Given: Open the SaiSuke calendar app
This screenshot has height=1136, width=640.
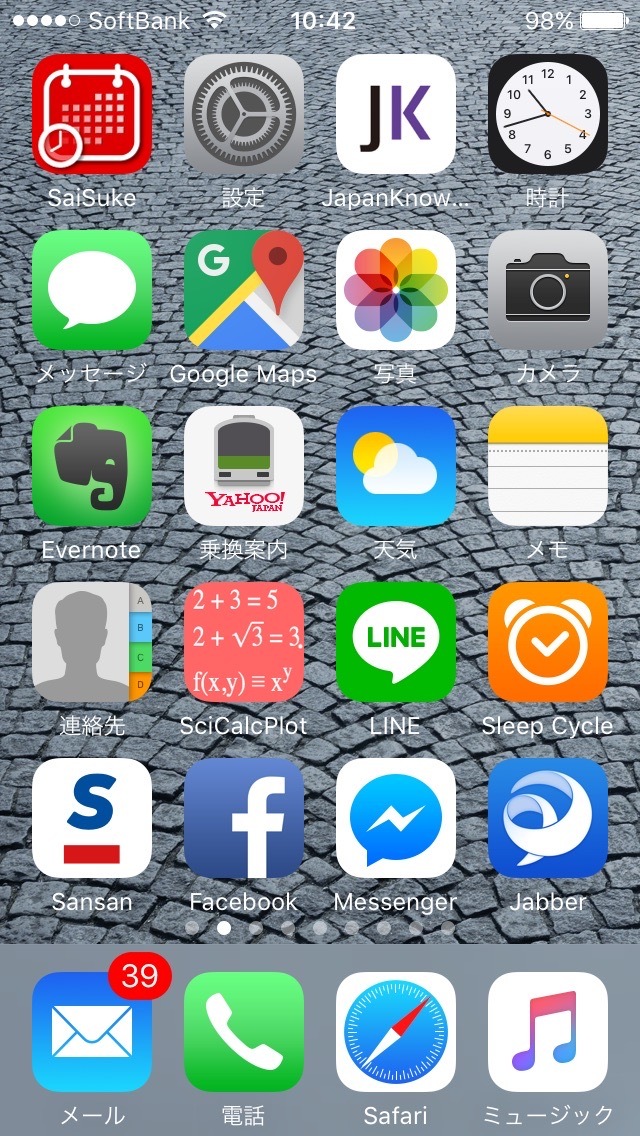Looking at the screenshot, I should click(x=92, y=113).
